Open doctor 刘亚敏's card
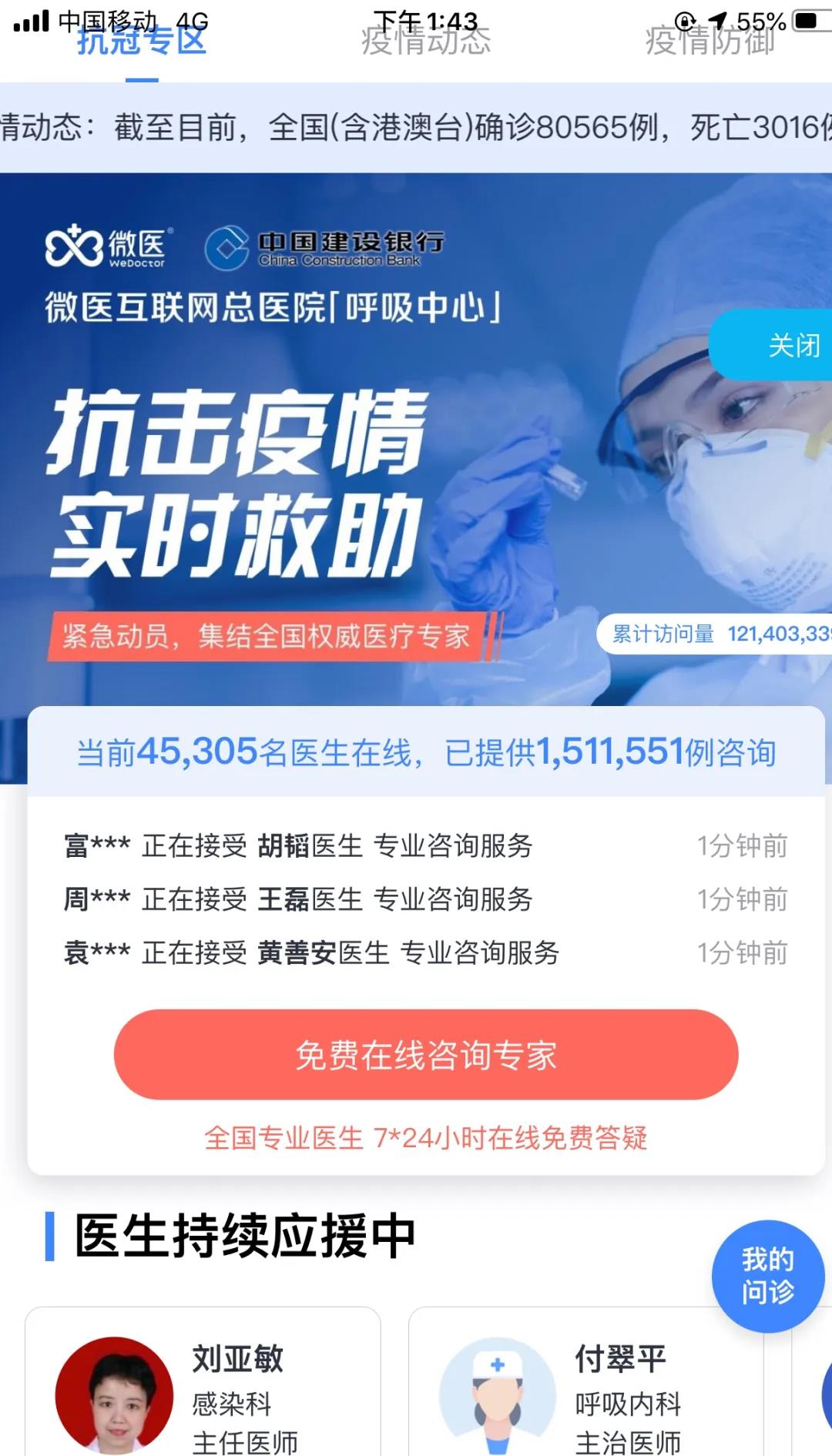Screen dimensions: 832x1456 coord(203,1386)
